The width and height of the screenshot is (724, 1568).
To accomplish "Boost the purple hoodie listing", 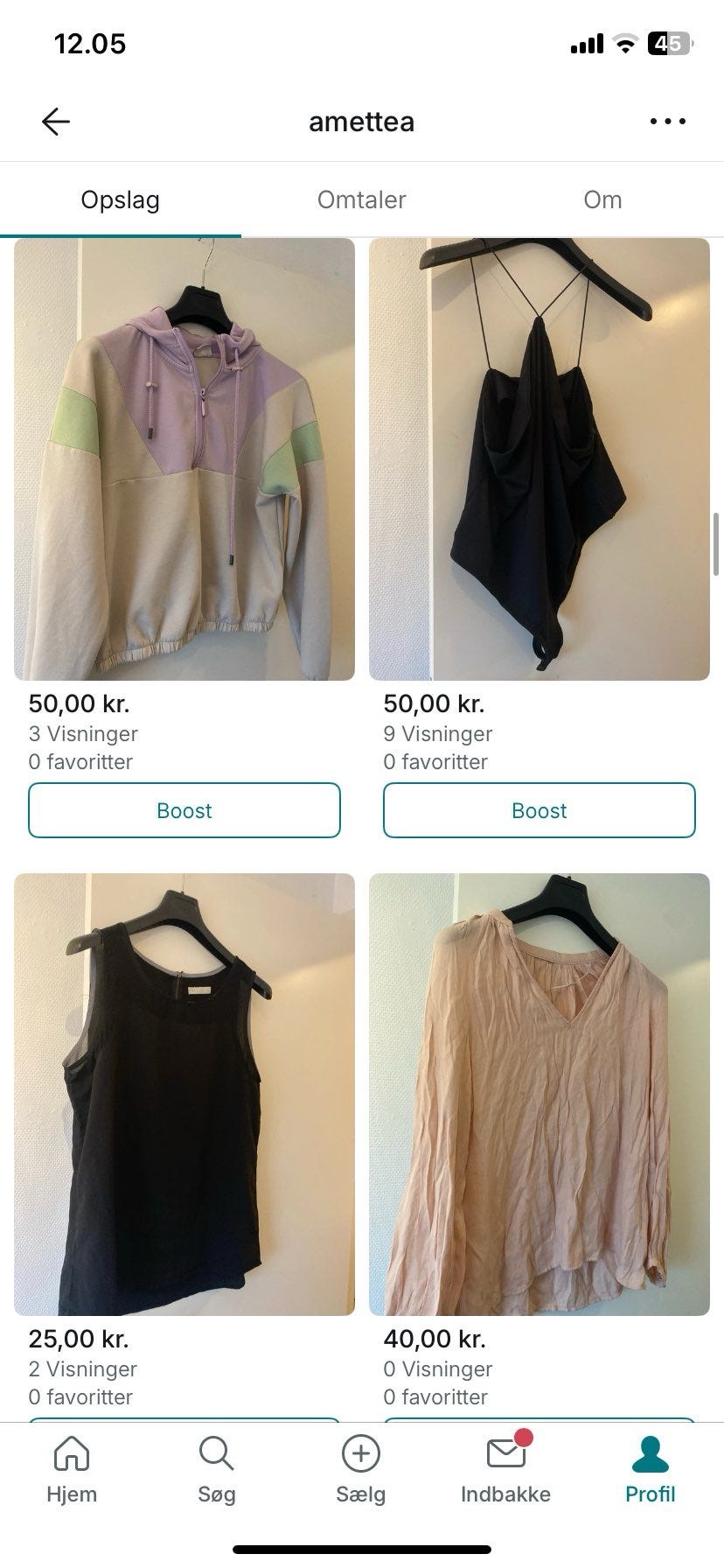I will point(184,810).
